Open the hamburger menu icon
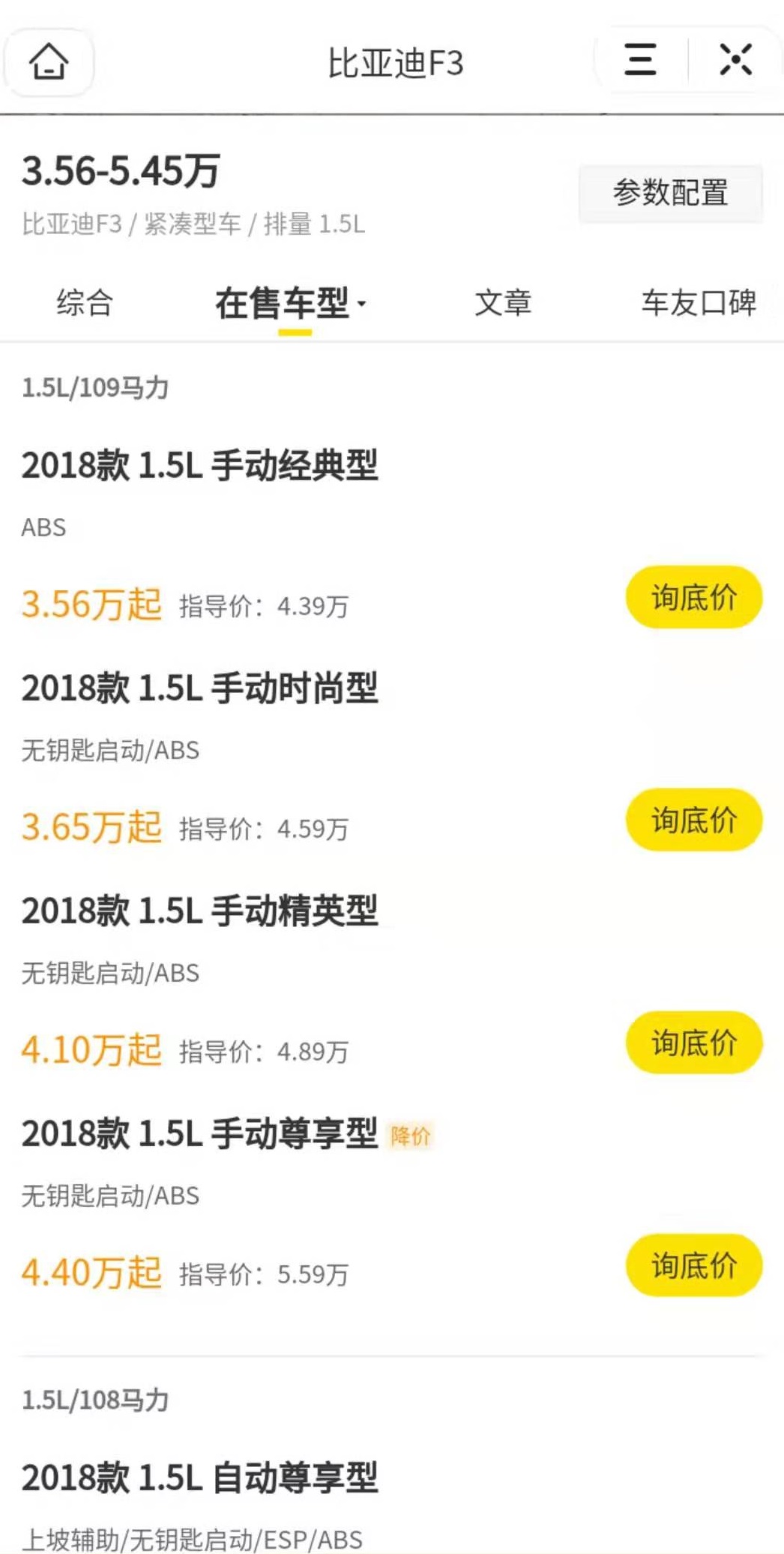This screenshot has width=784, height=1554. click(x=638, y=63)
